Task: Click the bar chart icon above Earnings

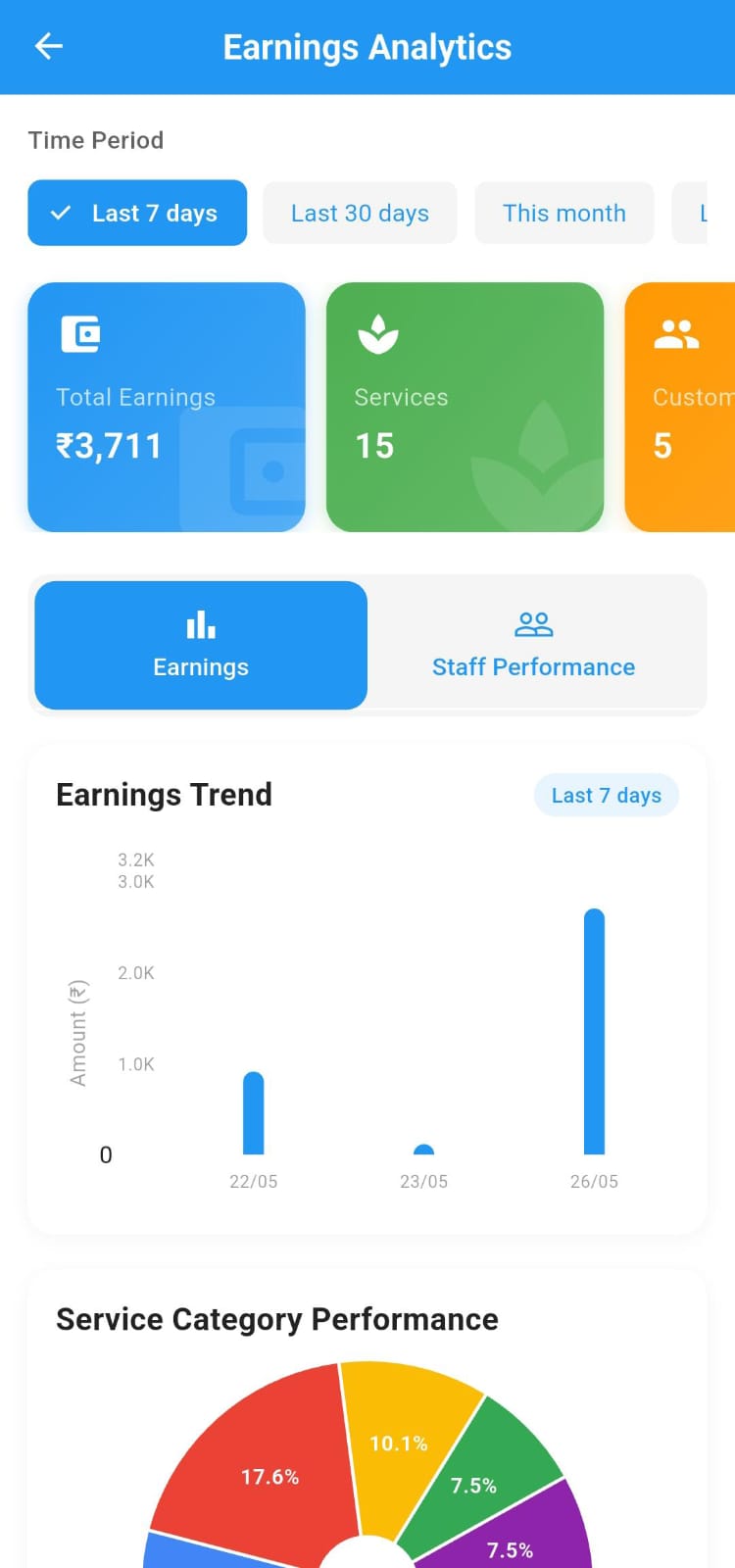Action: pyautogui.click(x=200, y=623)
